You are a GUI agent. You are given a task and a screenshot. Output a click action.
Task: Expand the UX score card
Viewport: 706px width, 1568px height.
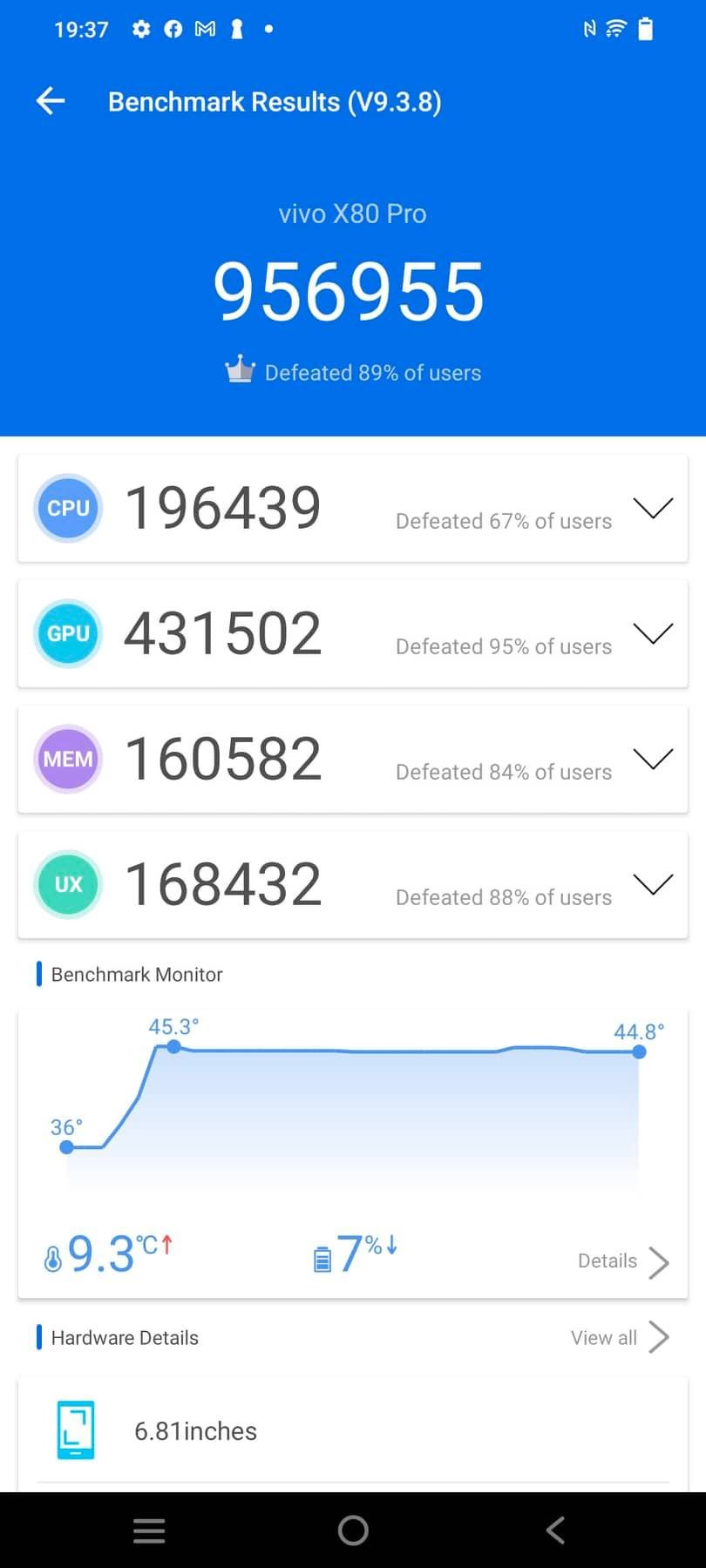653,884
